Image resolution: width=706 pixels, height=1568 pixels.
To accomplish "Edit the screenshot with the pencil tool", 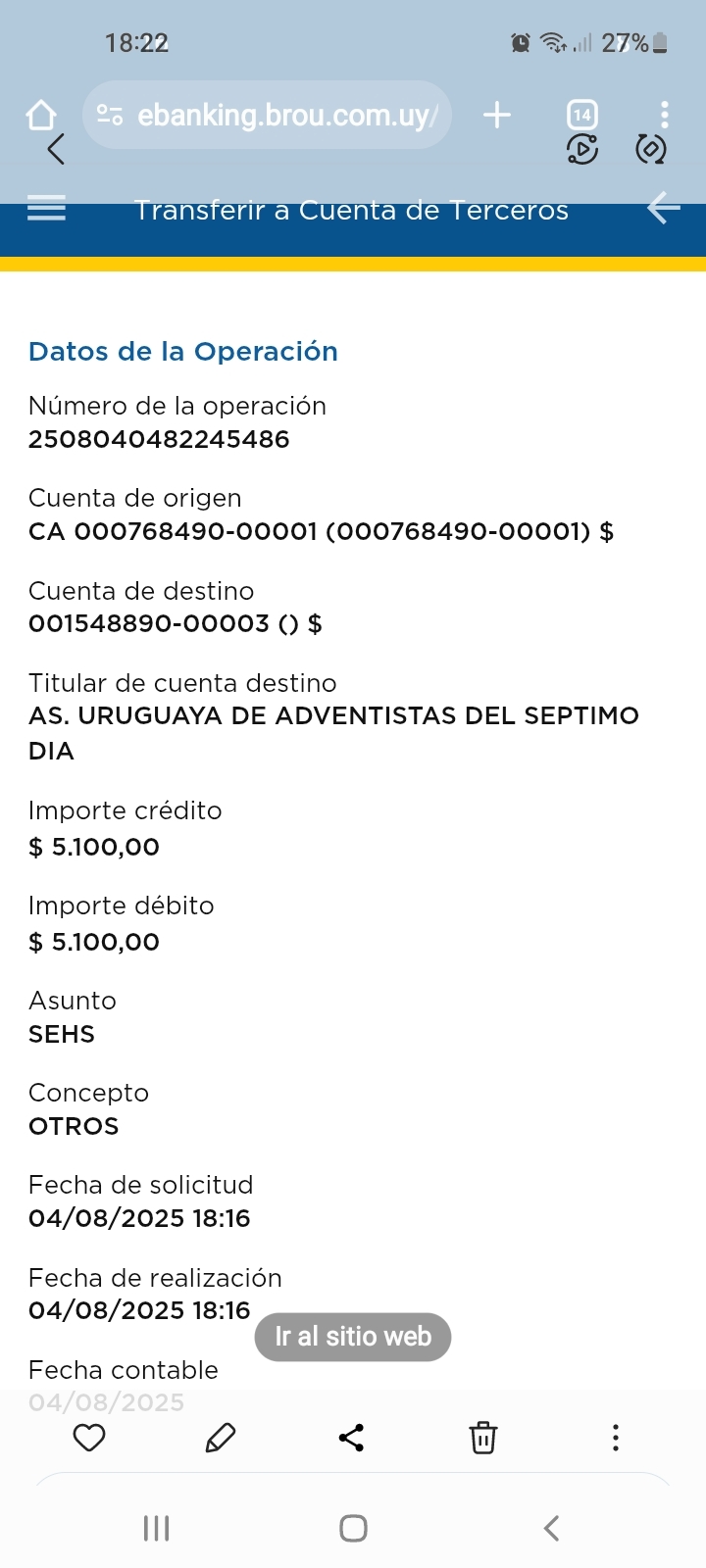I will tap(221, 1438).
